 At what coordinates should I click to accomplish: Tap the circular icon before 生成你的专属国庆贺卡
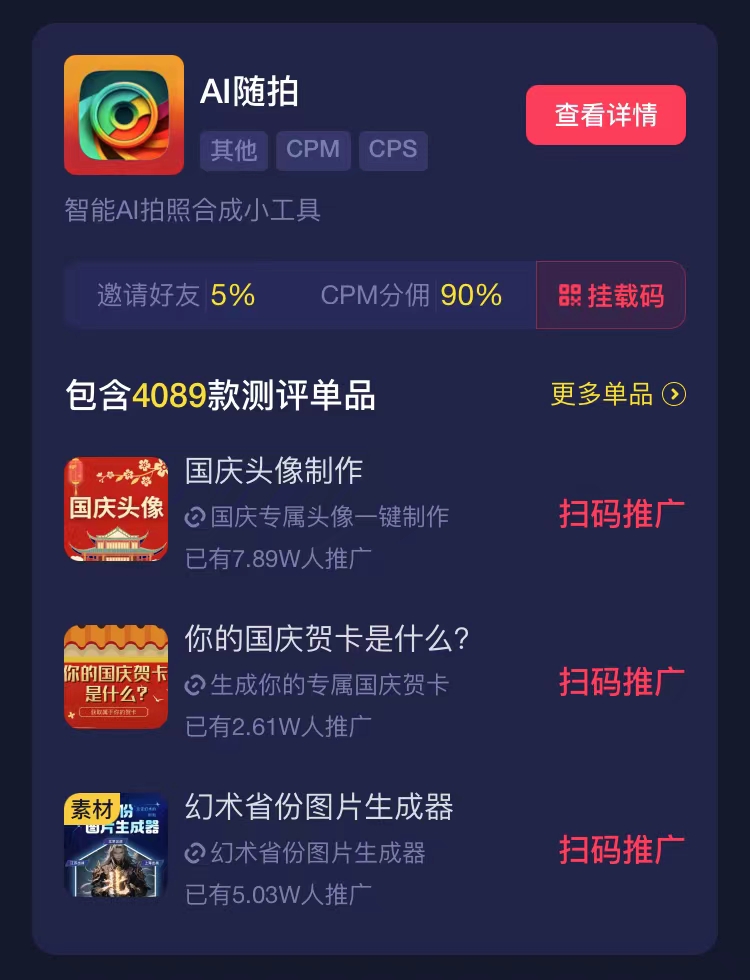(197, 686)
